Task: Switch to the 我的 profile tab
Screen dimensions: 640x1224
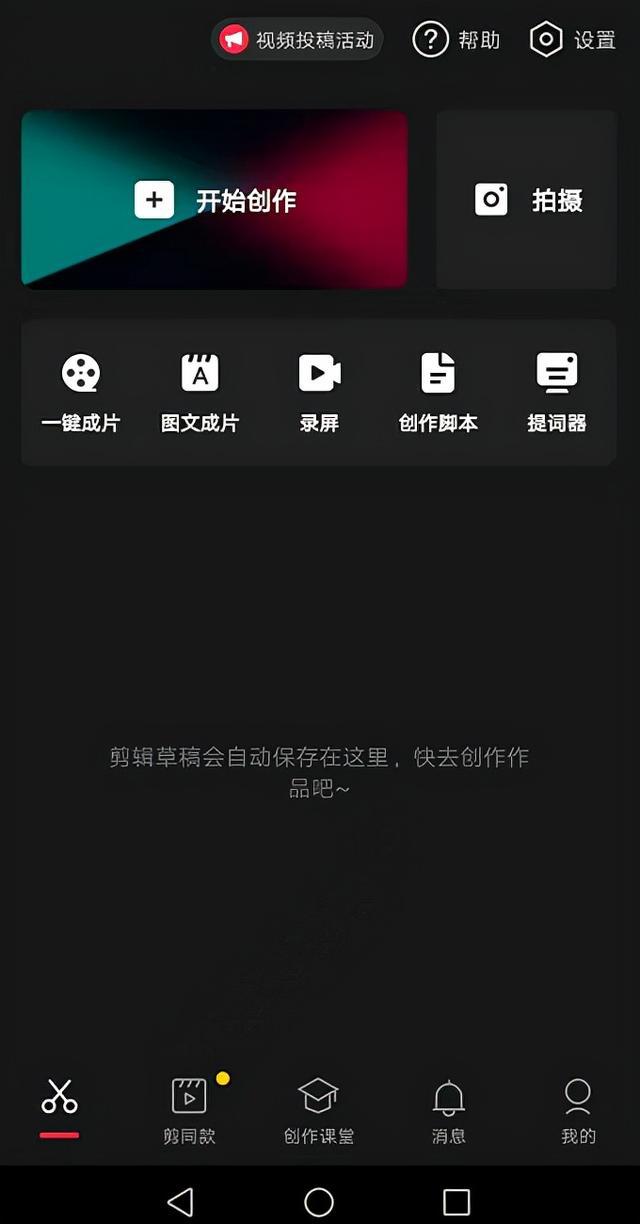Action: [x=578, y=1110]
